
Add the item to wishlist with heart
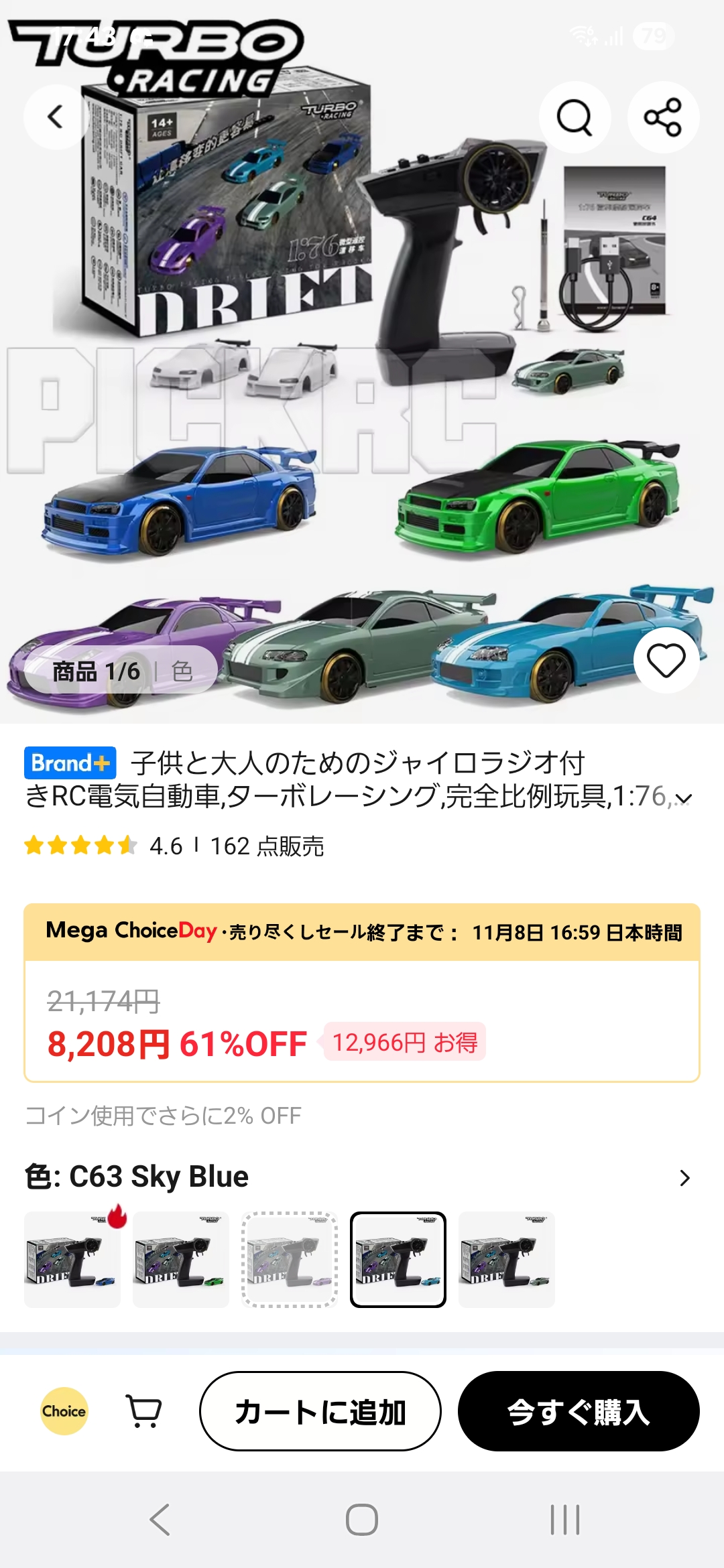point(666,661)
